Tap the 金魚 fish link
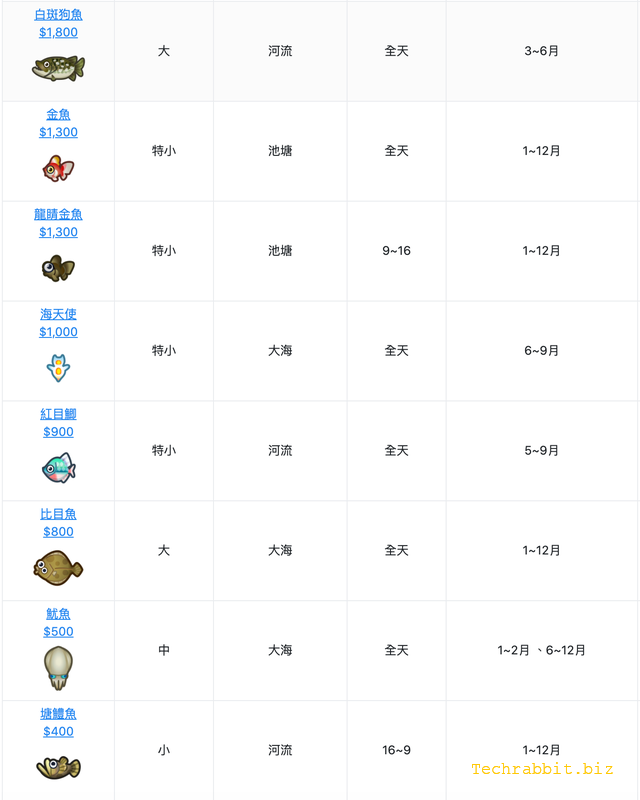This screenshot has width=640, height=800. coord(58,115)
